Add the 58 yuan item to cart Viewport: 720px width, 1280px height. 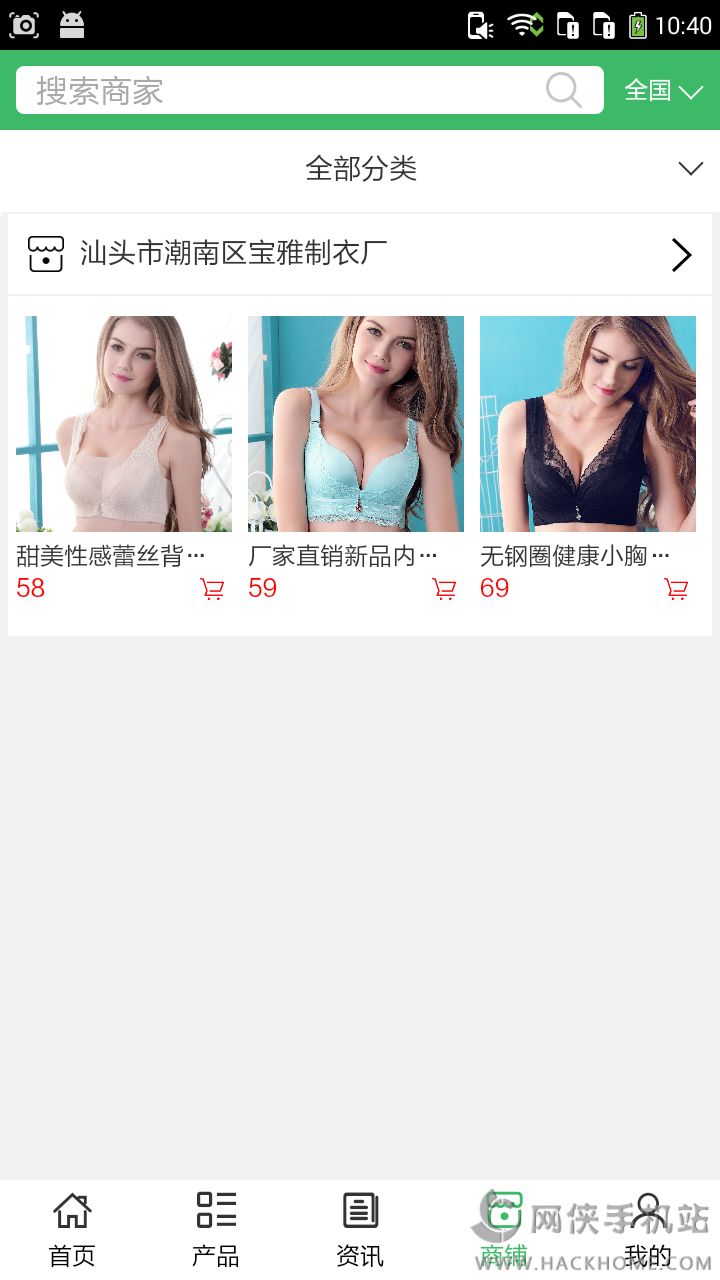pyautogui.click(x=212, y=589)
